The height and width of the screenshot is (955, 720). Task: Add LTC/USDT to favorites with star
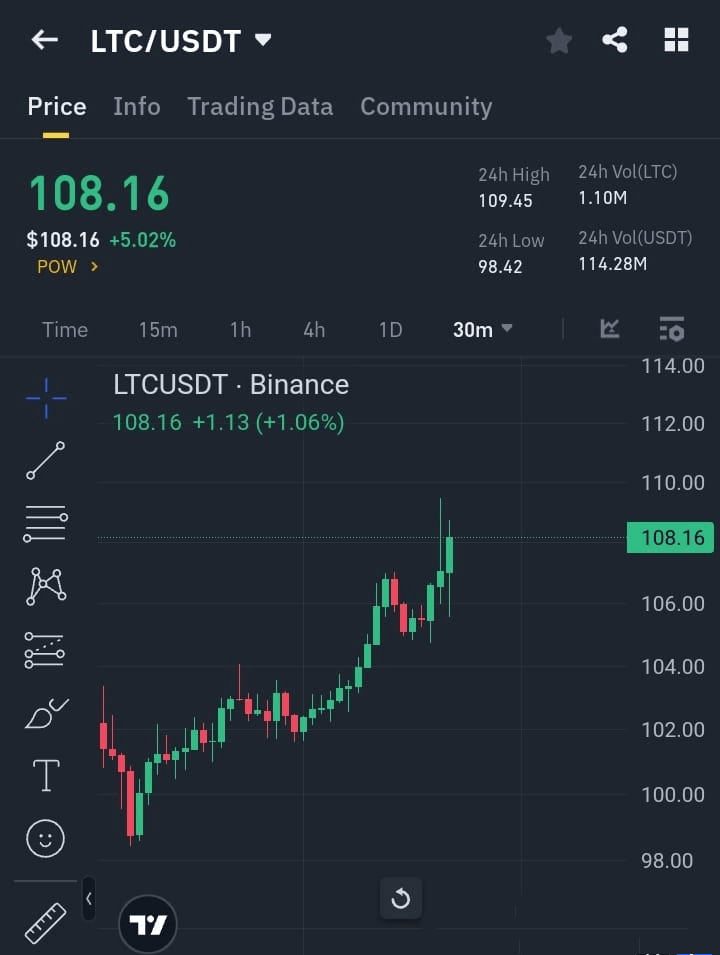click(x=559, y=41)
